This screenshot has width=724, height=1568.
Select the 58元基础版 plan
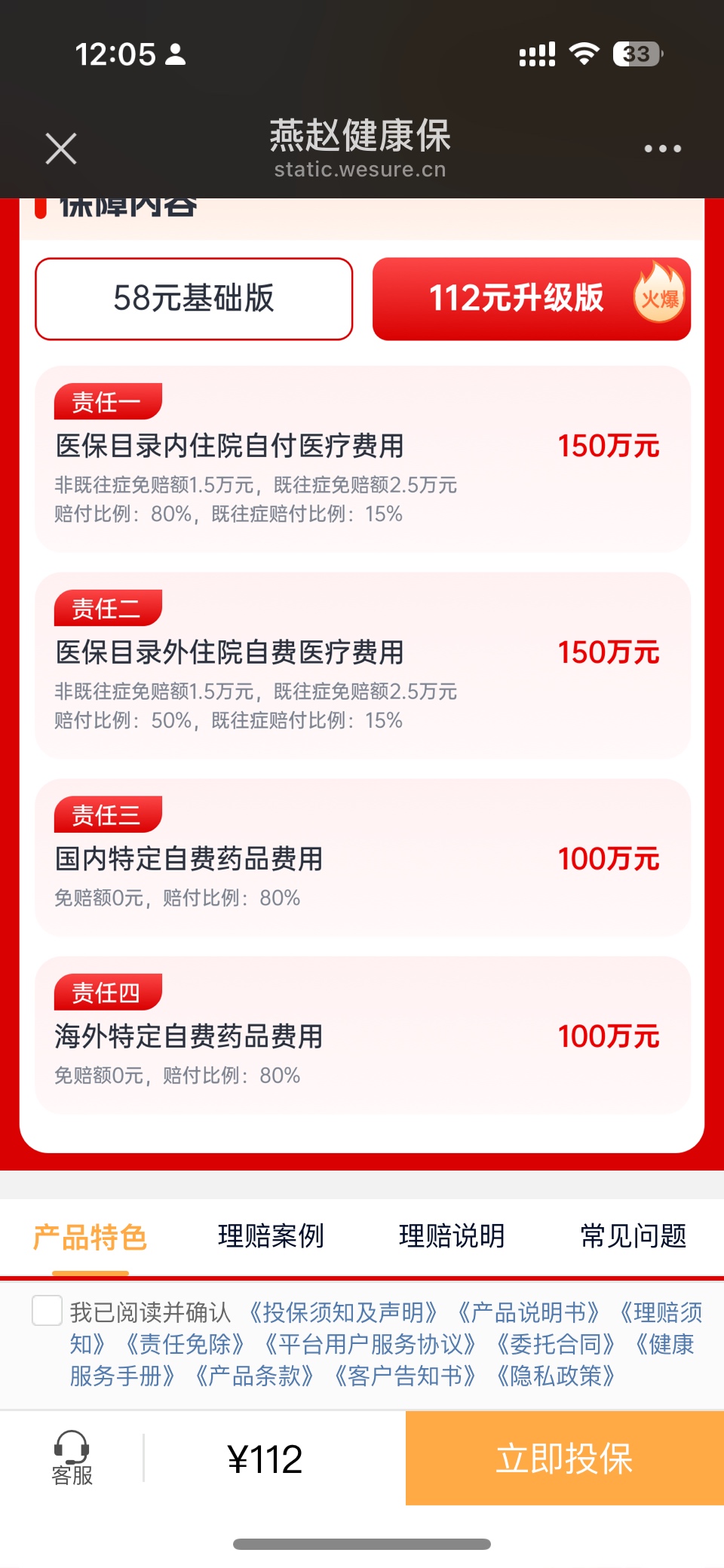pos(194,299)
